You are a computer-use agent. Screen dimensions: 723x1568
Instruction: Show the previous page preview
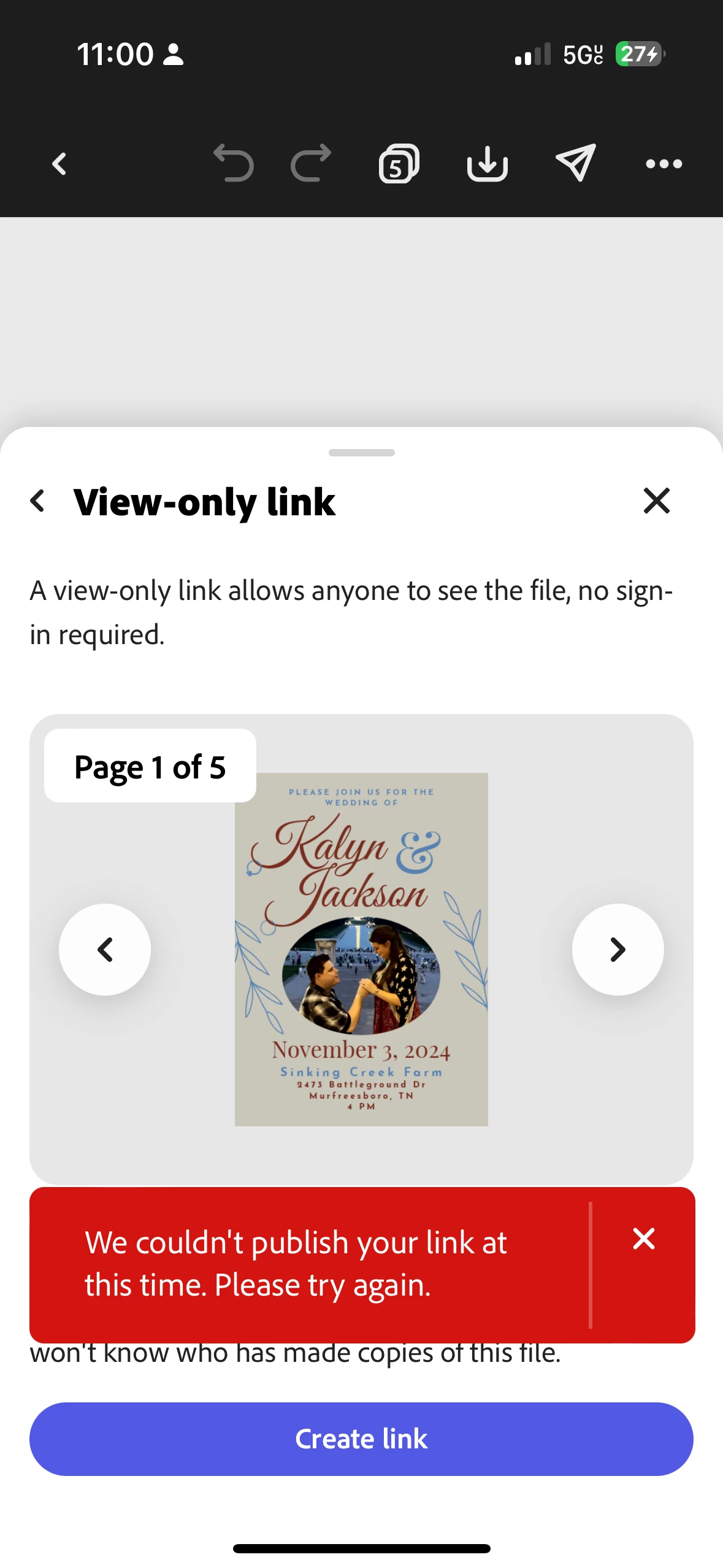(105, 949)
